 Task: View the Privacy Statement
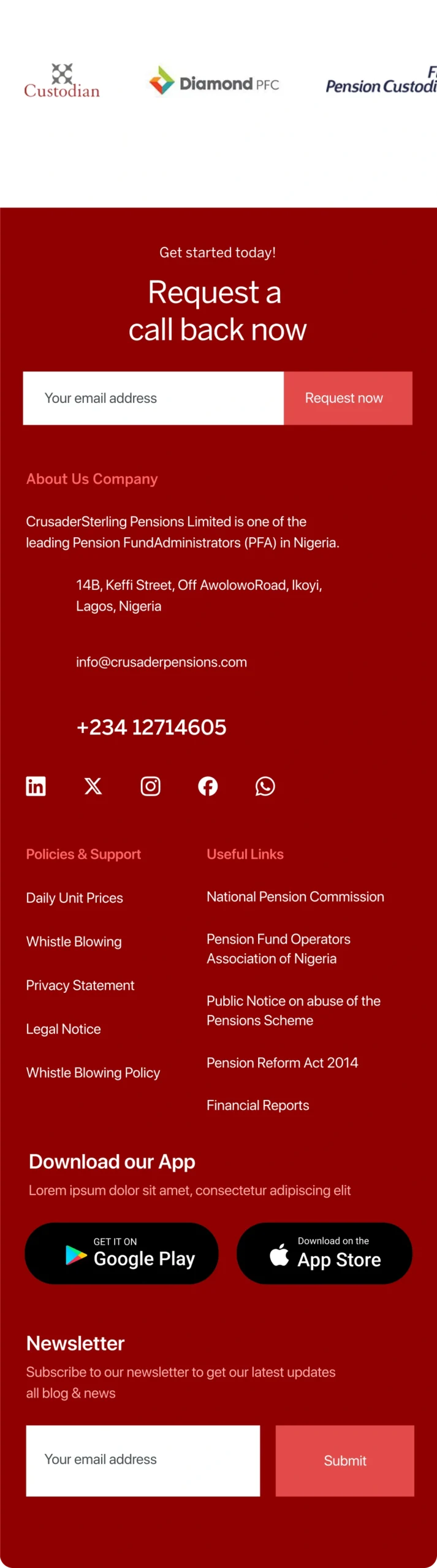pyautogui.click(x=80, y=985)
